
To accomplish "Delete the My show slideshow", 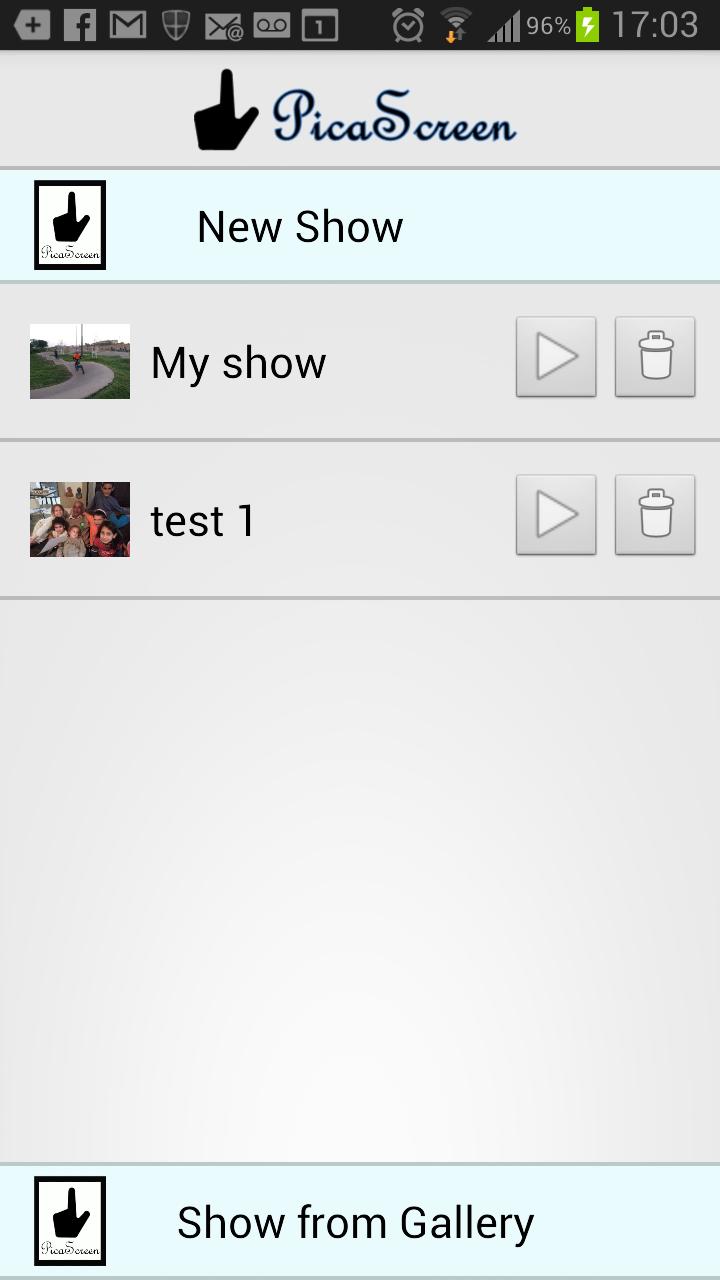I will (655, 357).
